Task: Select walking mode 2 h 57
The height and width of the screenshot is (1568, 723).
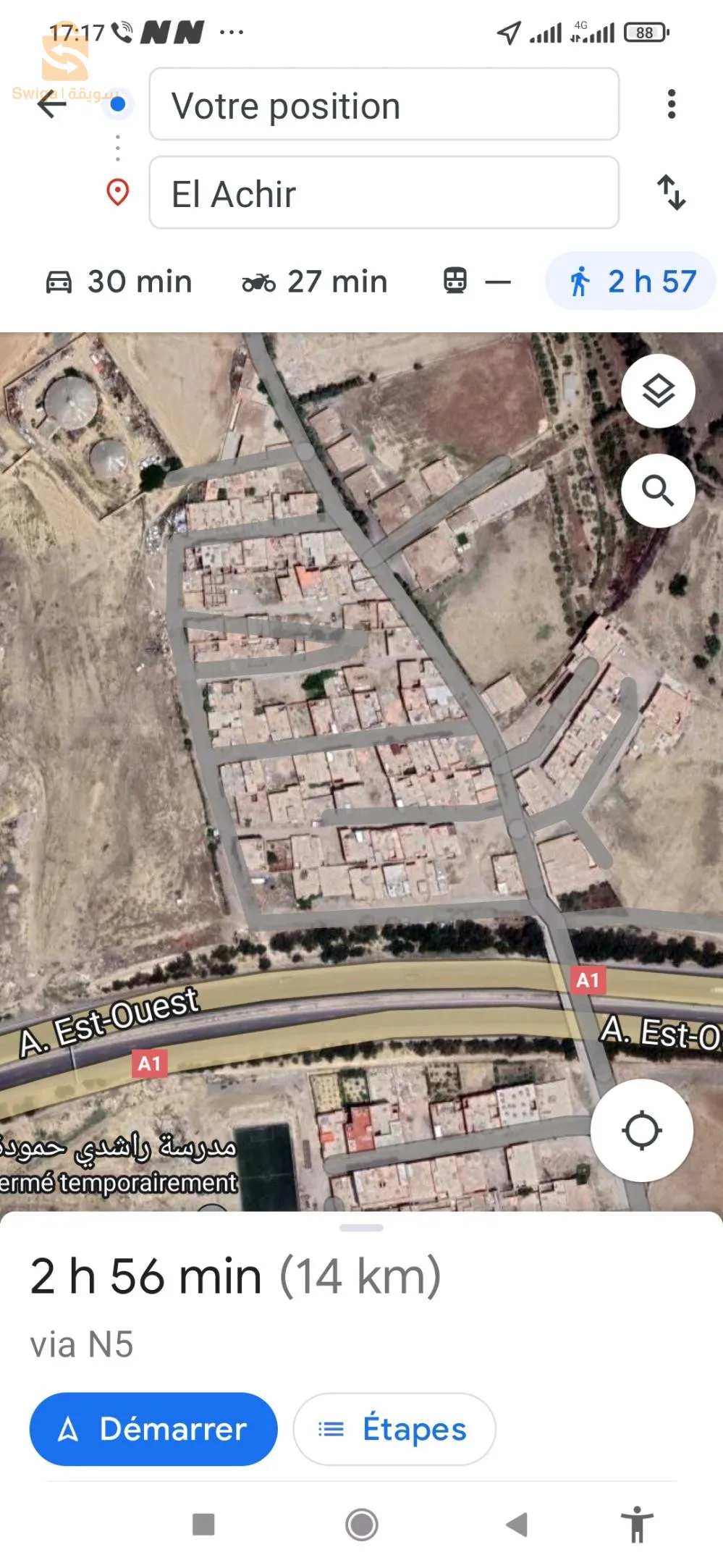Action: 630,281
